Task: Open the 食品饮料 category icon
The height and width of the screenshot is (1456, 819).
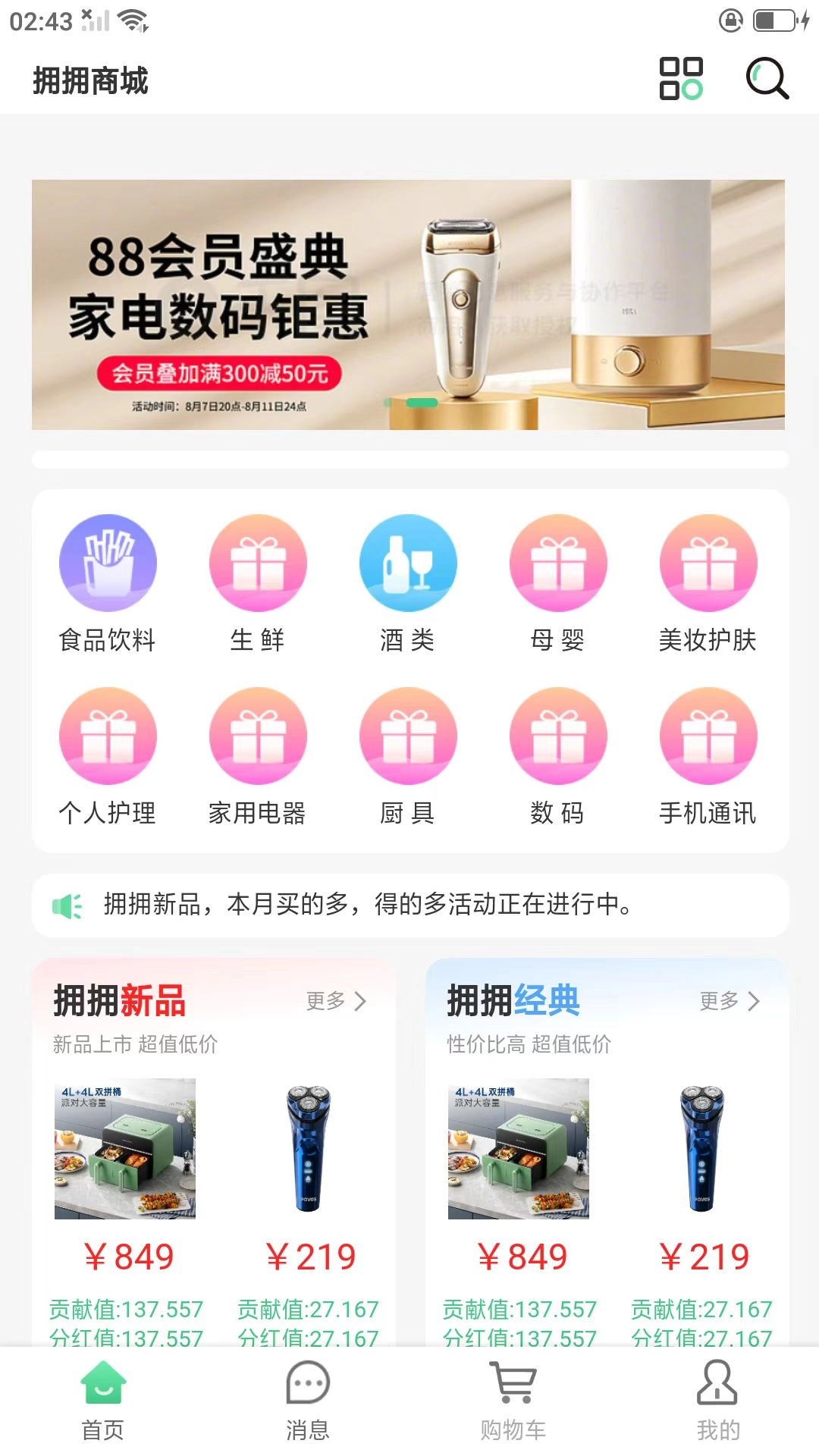Action: 108,563
